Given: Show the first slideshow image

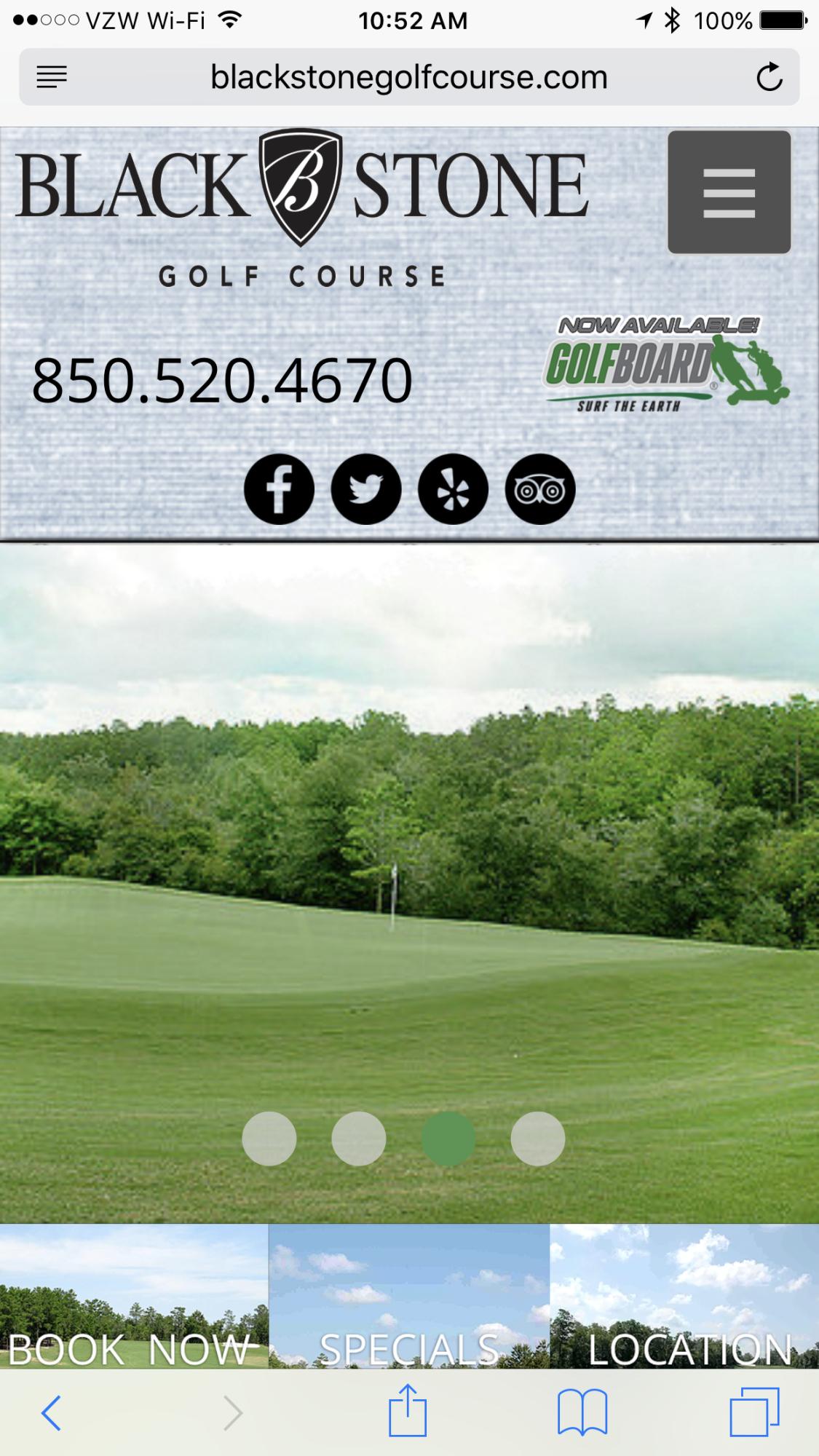Looking at the screenshot, I should click(269, 1139).
